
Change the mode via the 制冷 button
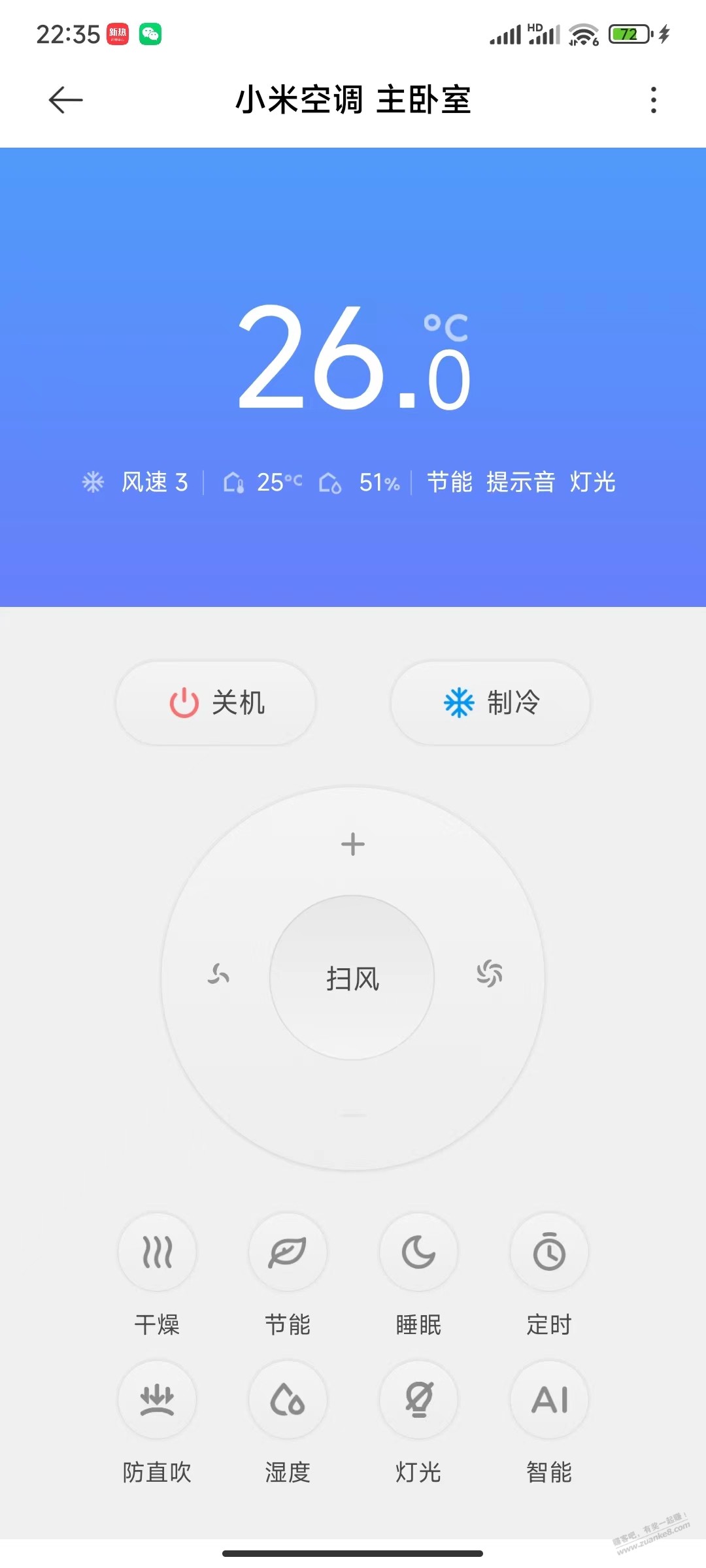490,703
